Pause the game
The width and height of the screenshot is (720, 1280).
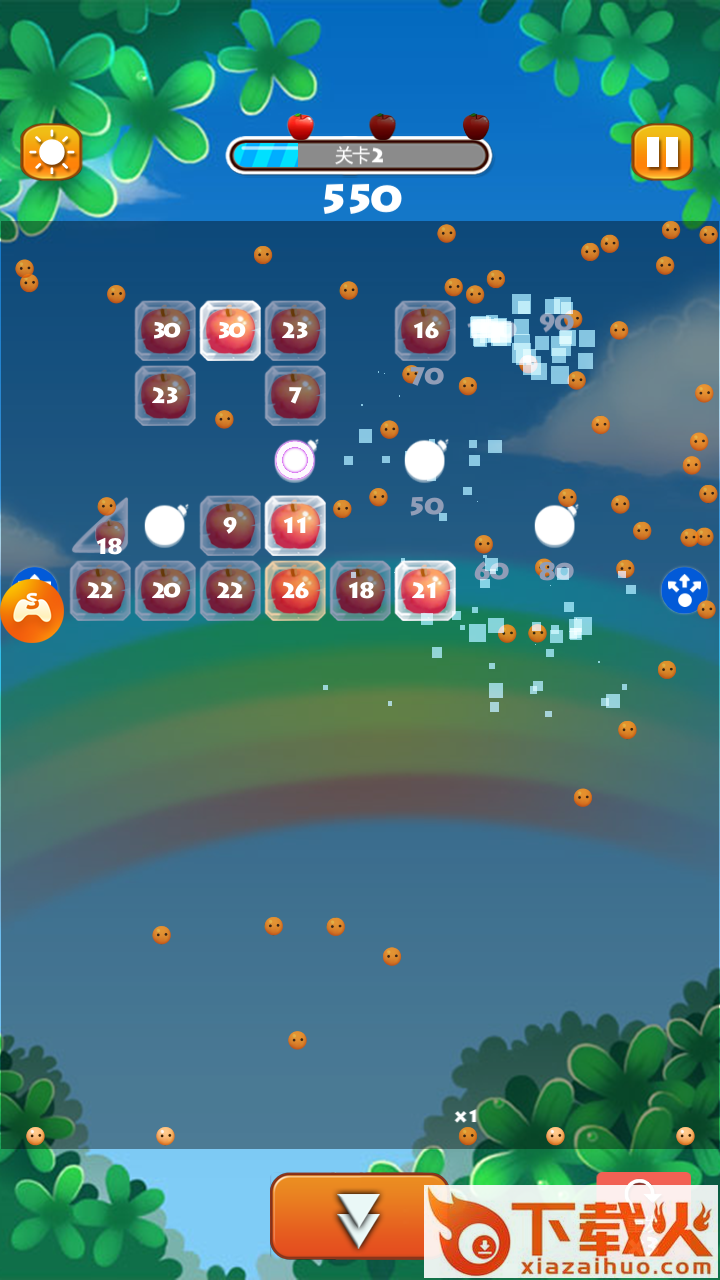pyautogui.click(x=662, y=152)
